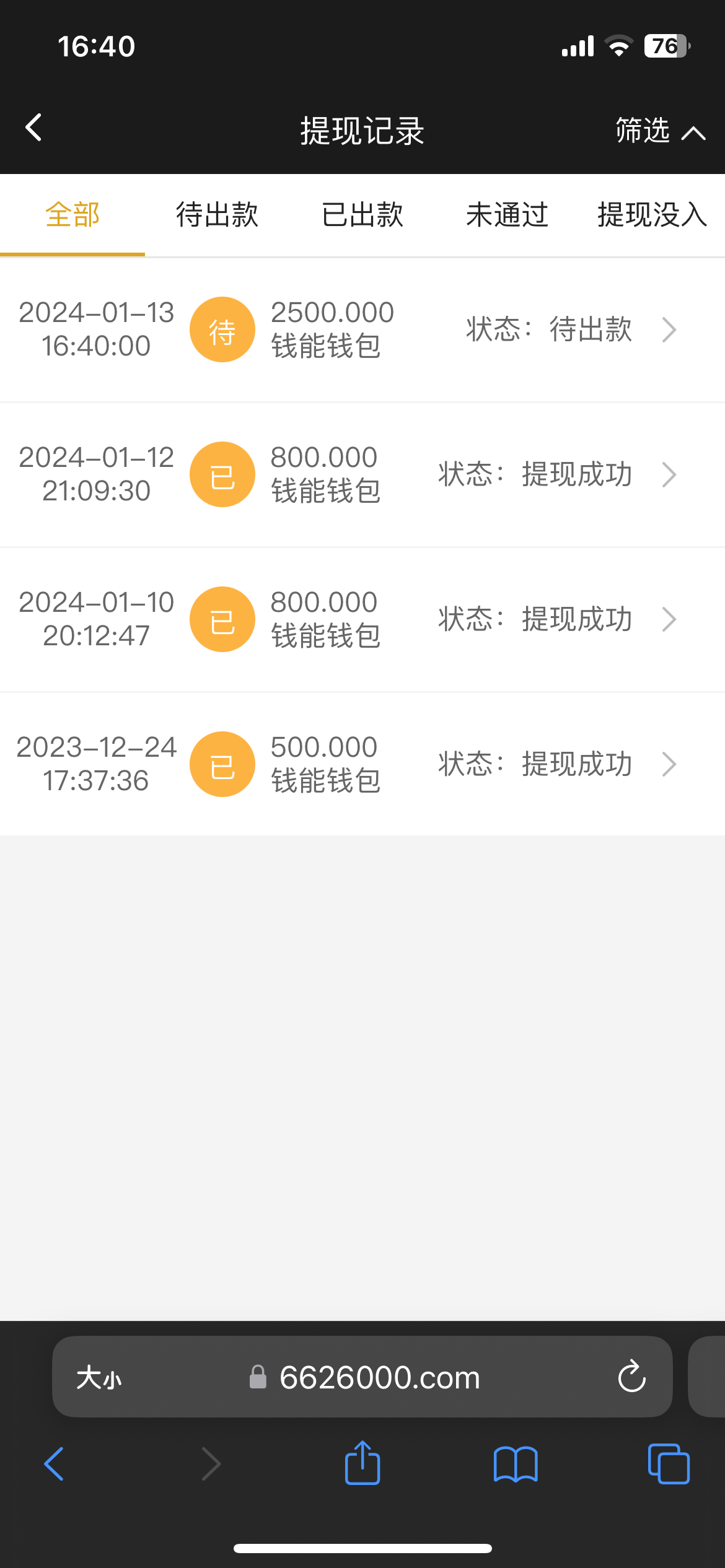View the 2023-12-24 500.000 withdrawal record
The image size is (725, 1568).
pyautogui.click(x=362, y=764)
